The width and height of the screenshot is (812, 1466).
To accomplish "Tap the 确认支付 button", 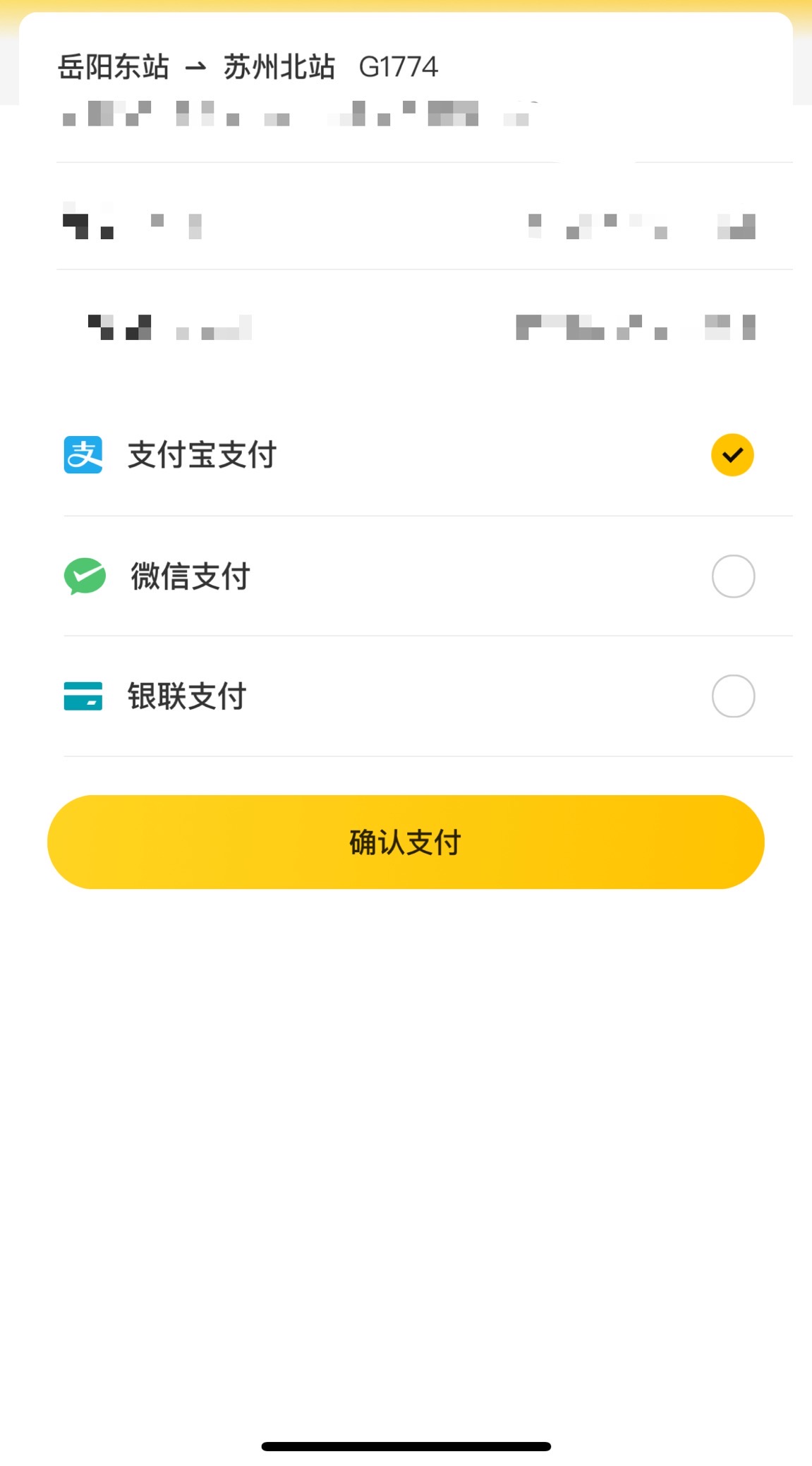I will click(406, 842).
